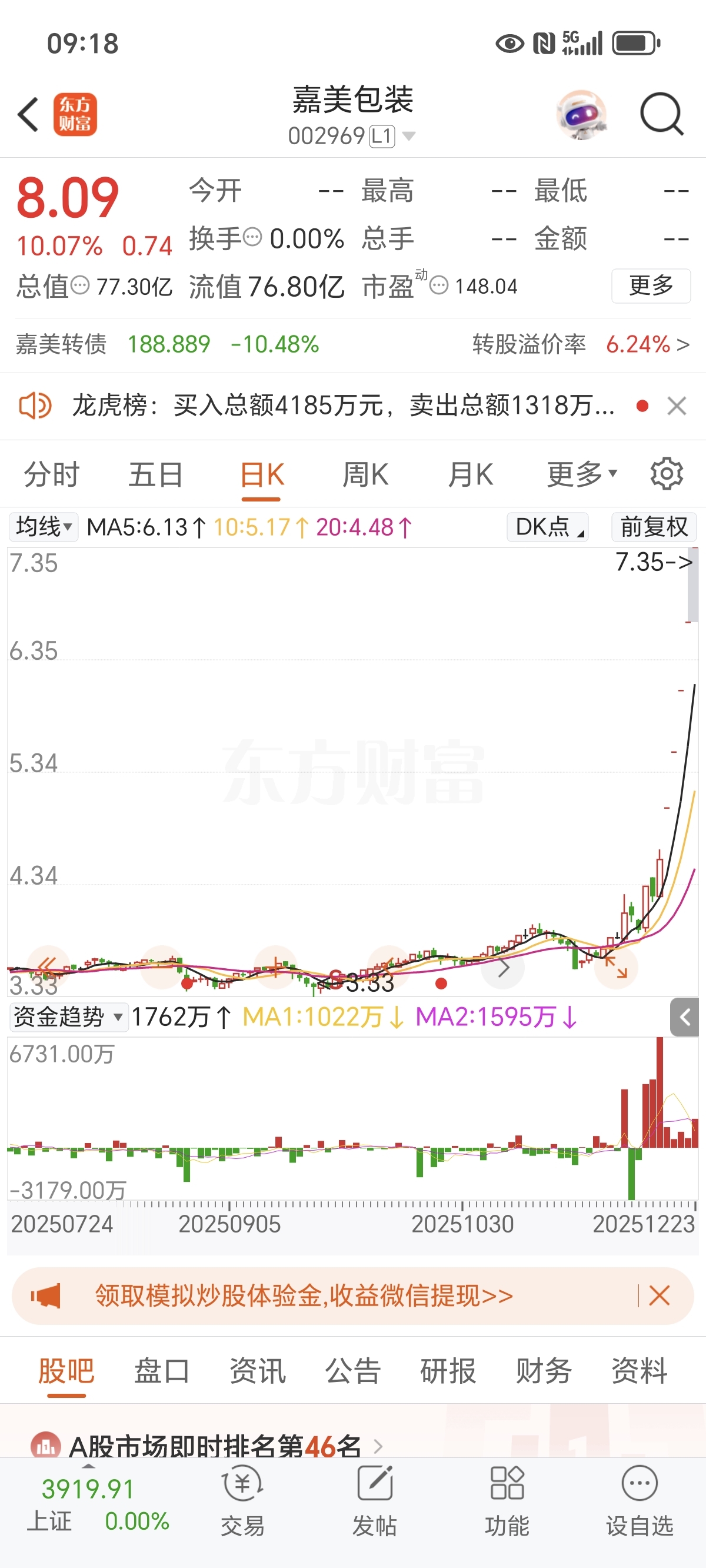Mute the 龙虎榜 announcement speaker
The image size is (706, 1568).
click(36, 406)
